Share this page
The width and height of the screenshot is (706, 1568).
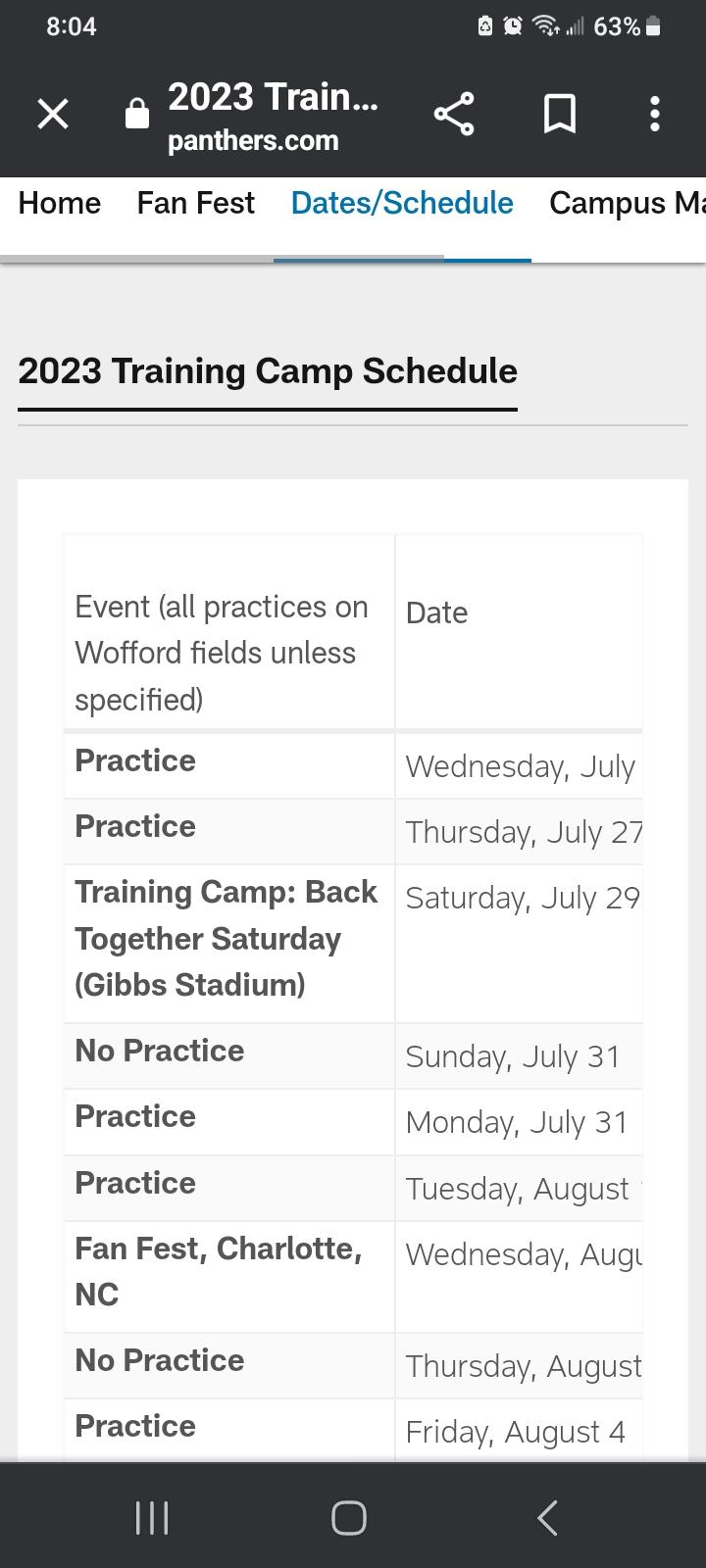coord(454,114)
